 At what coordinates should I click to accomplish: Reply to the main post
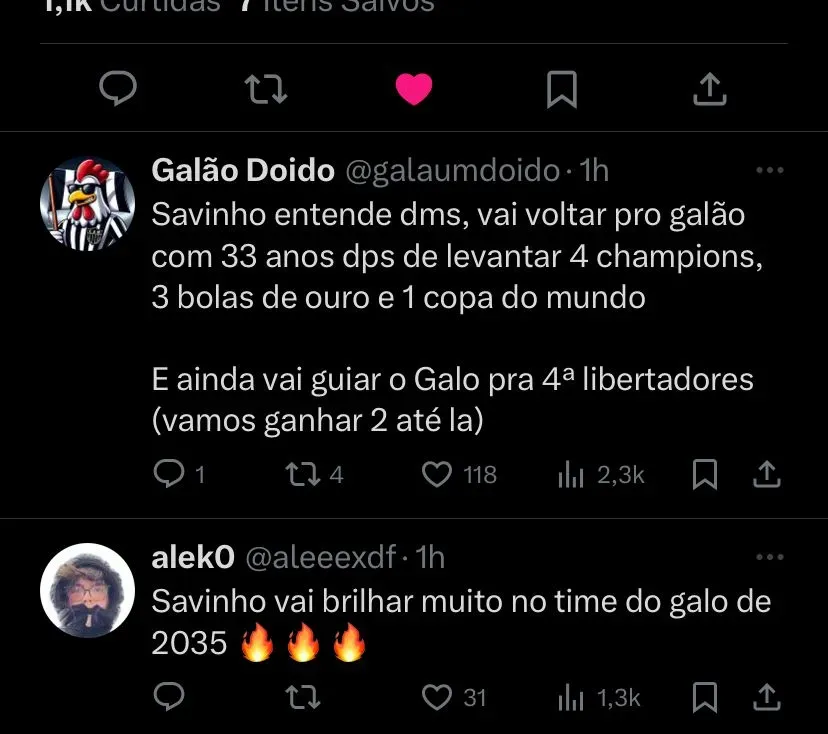[119, 90]
